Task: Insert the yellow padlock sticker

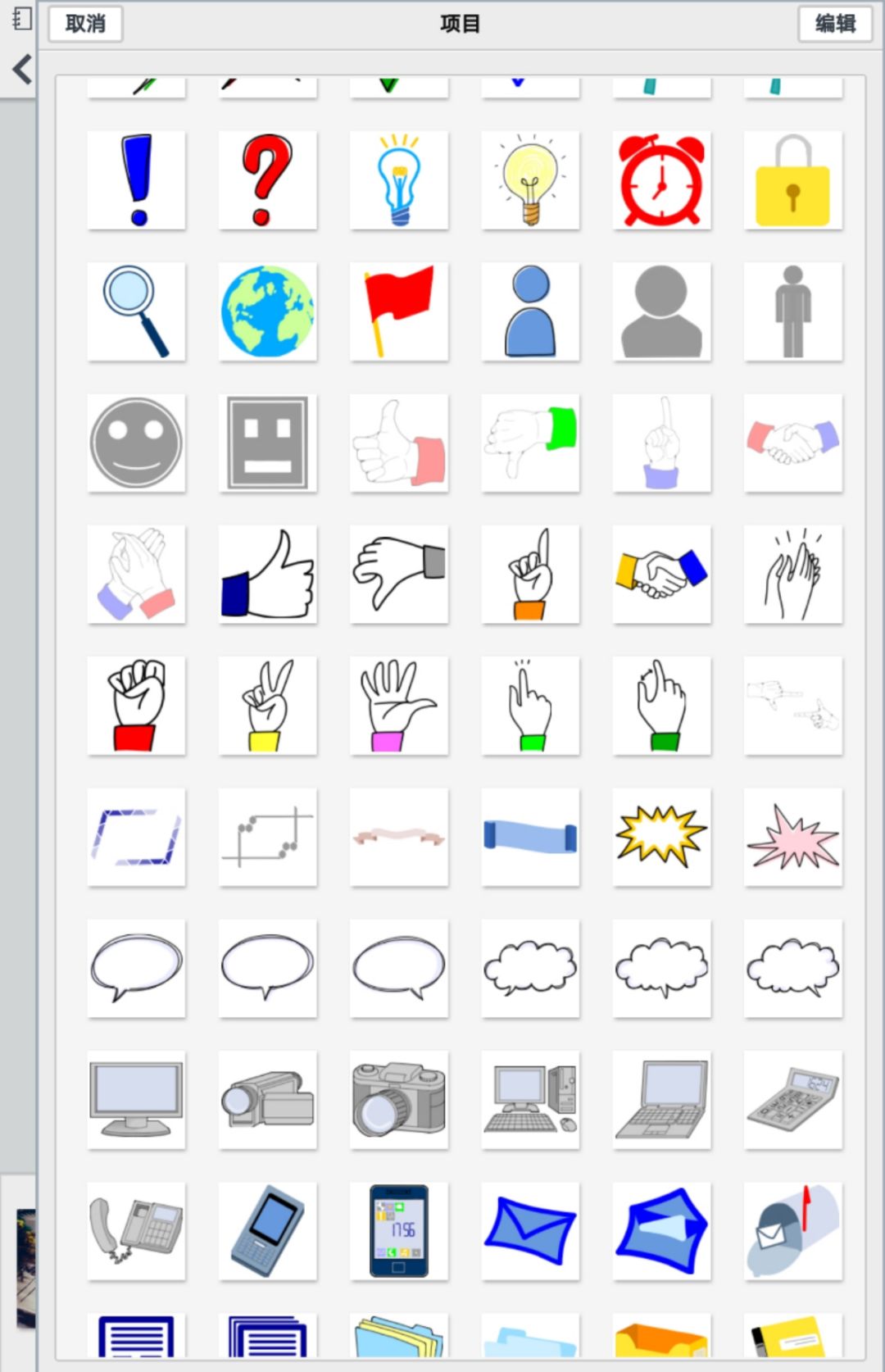Action: 792,180
